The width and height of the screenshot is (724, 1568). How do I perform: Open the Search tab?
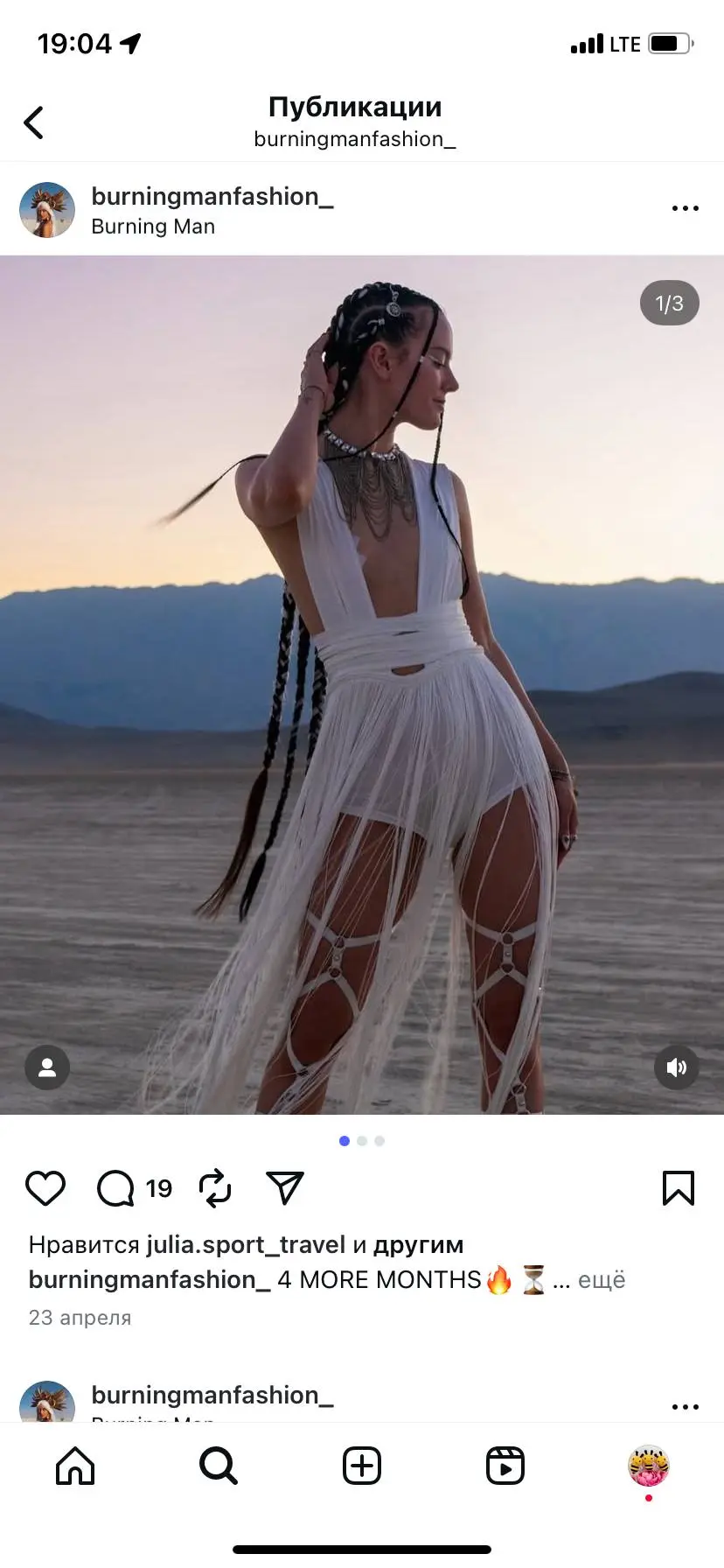(219, 1466)
